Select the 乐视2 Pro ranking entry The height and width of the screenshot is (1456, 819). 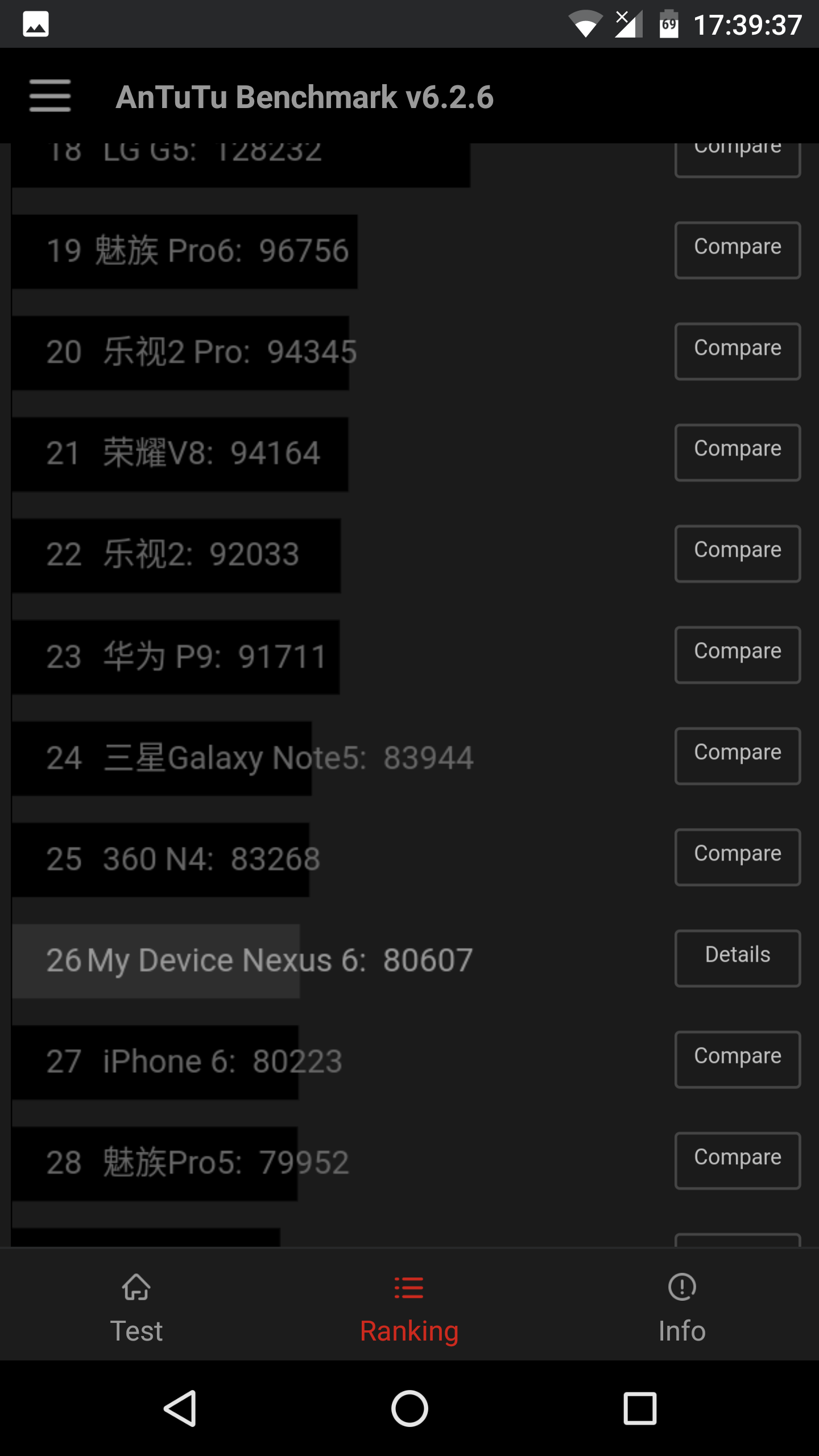click(199, 351)
